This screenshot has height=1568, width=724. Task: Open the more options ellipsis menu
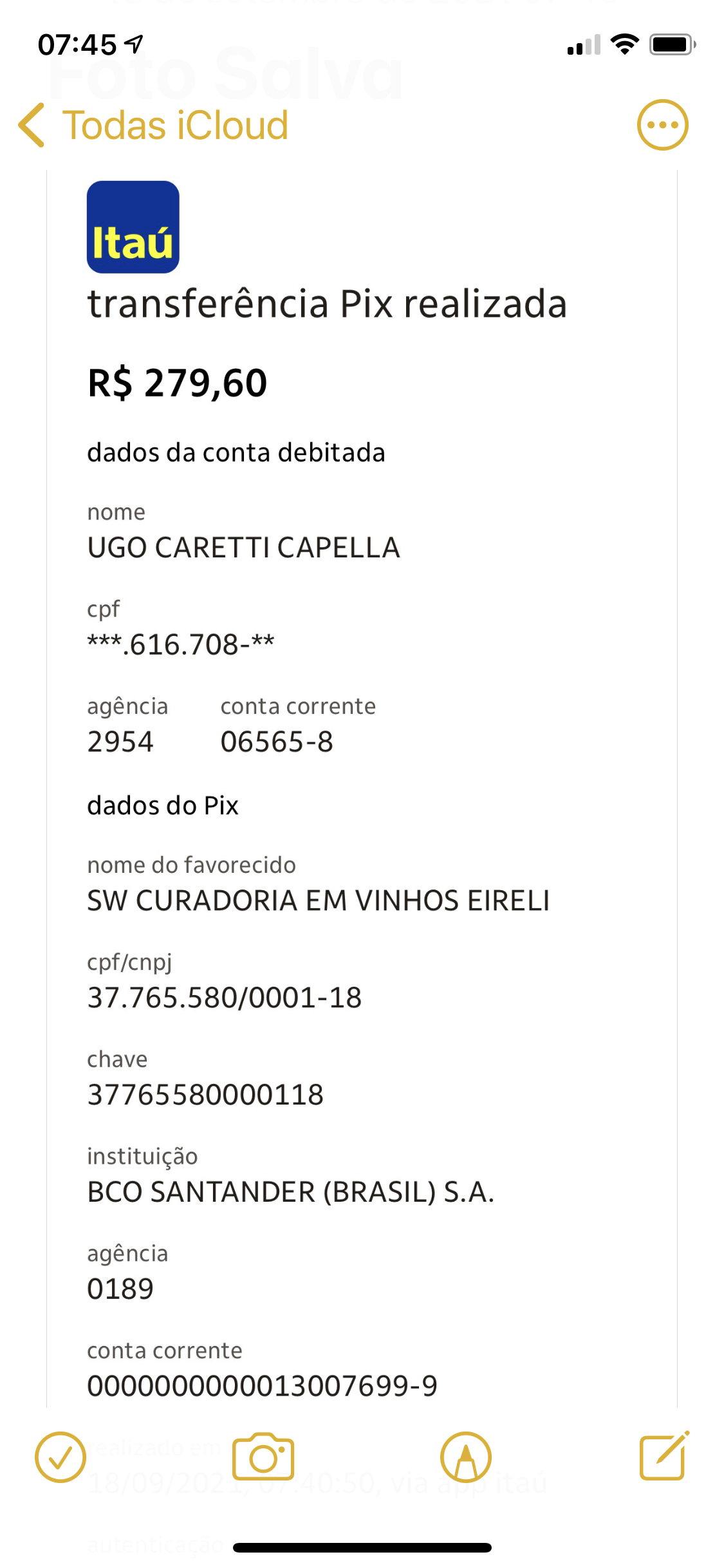coord(662,125)
